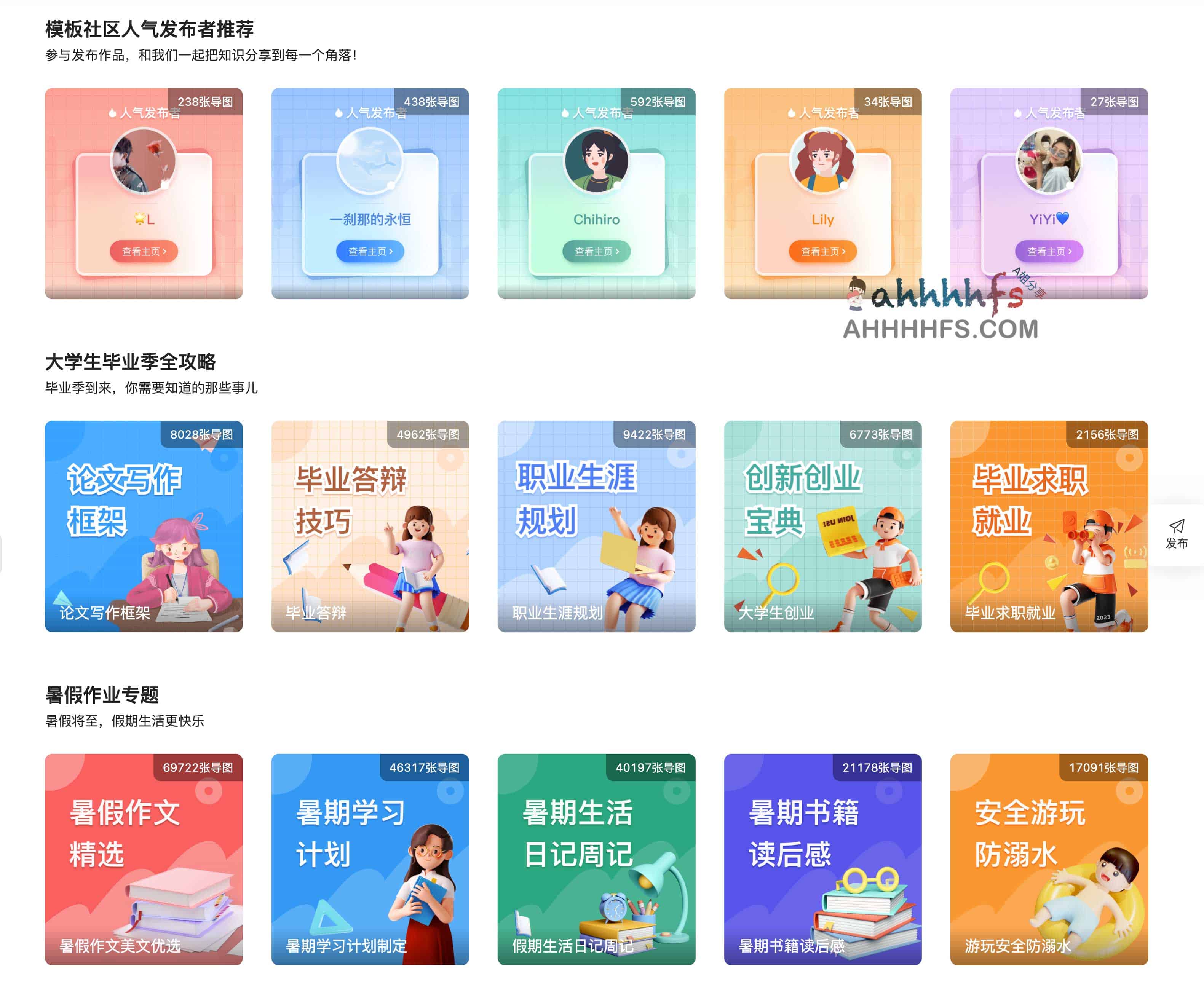Open the 毕业求职就业 card

coord(1049,526)
